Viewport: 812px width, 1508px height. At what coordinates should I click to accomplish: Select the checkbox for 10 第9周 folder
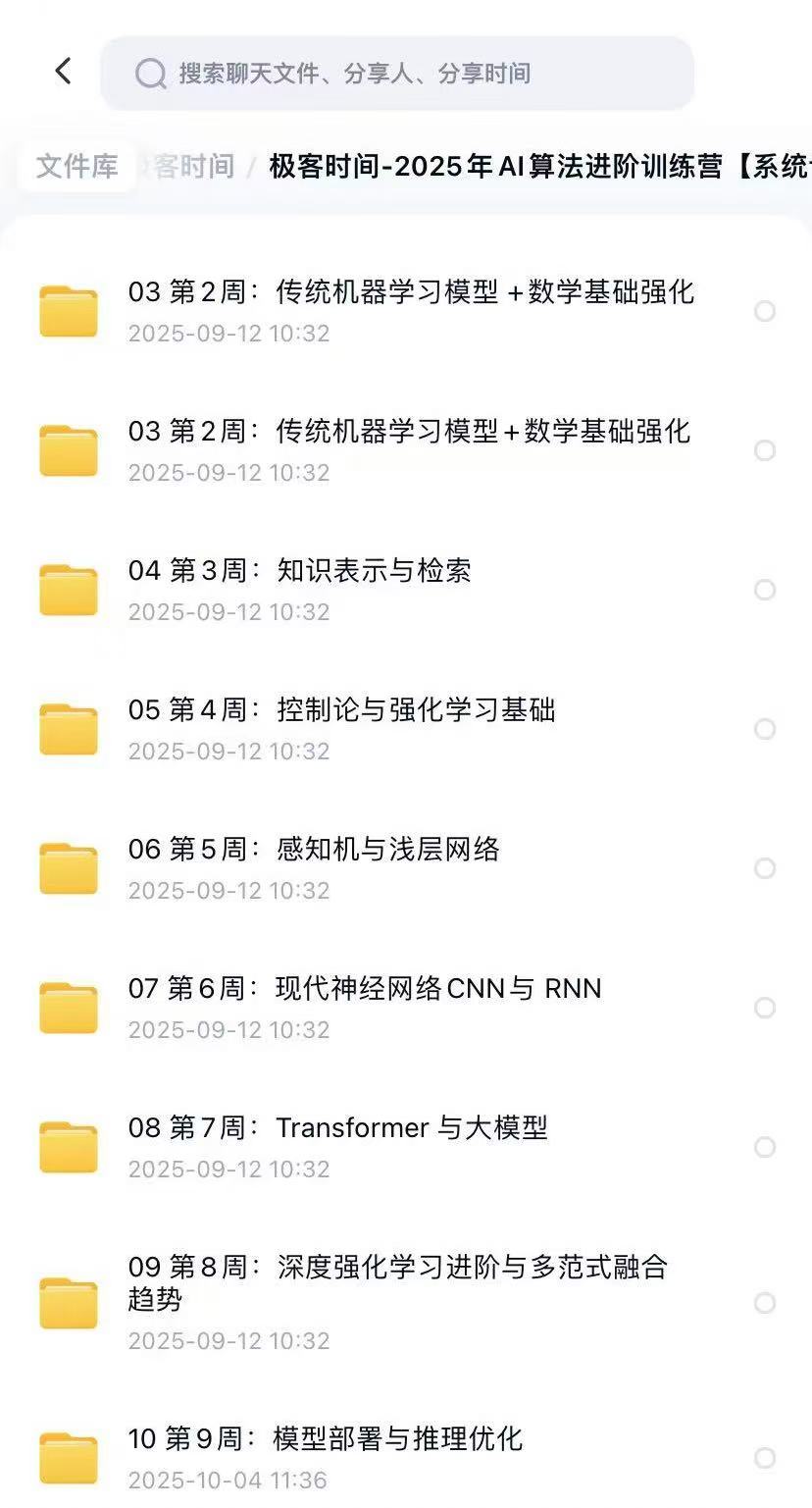765,1458
